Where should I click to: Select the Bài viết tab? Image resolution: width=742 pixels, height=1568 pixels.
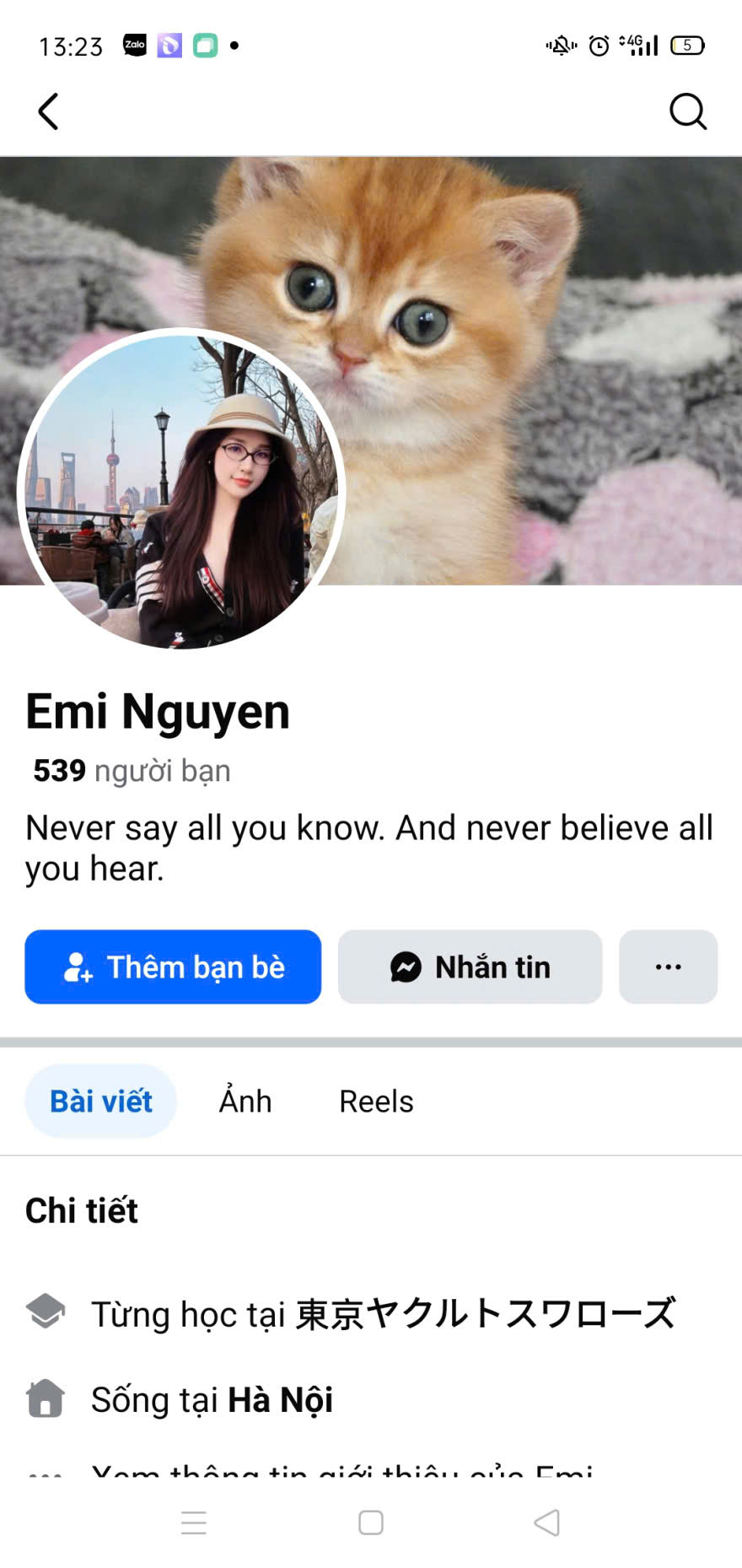101,1101
